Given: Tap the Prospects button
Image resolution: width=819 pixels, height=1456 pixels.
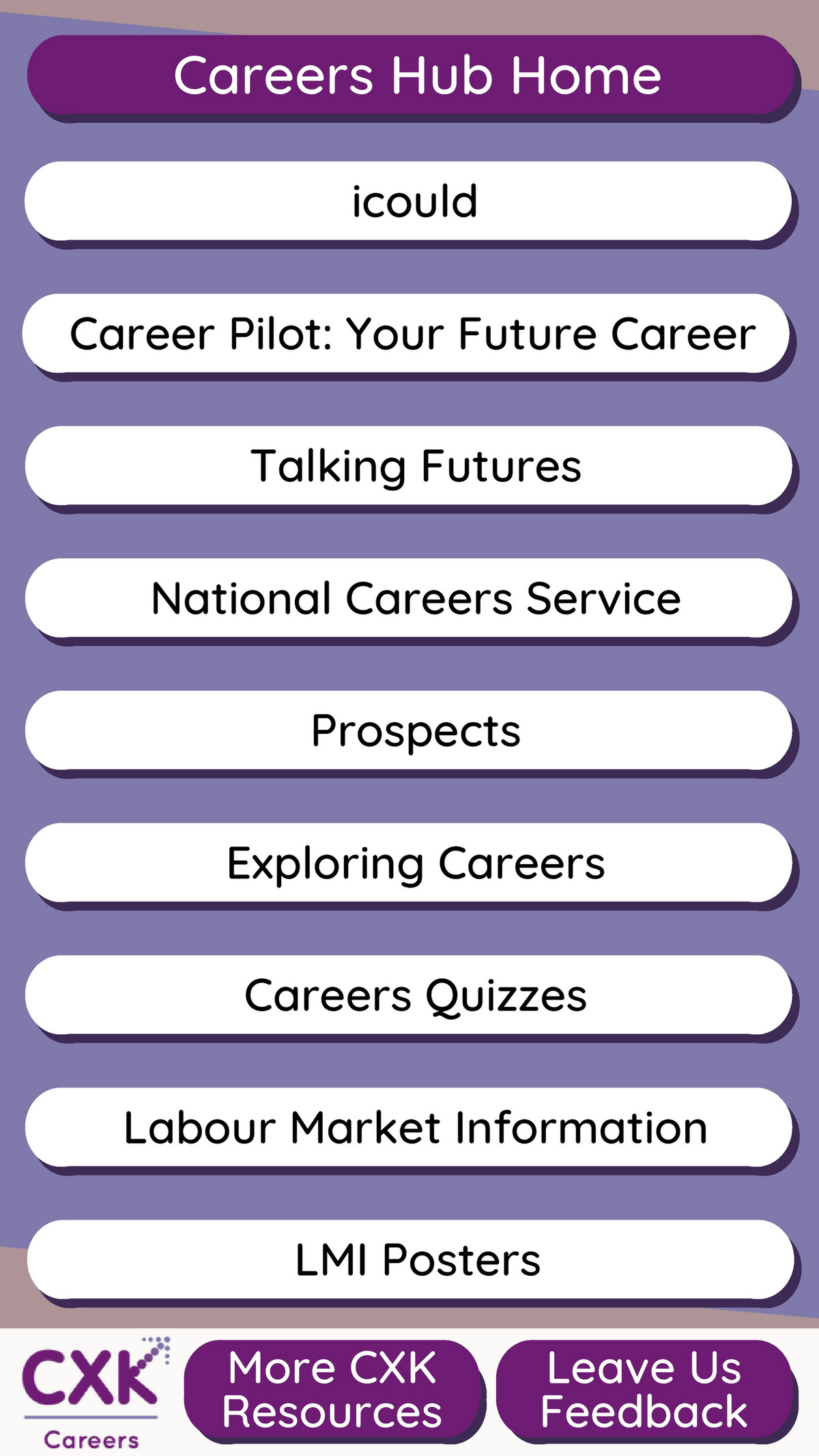Looking at the screenshot, I should (x=409, y=730).
